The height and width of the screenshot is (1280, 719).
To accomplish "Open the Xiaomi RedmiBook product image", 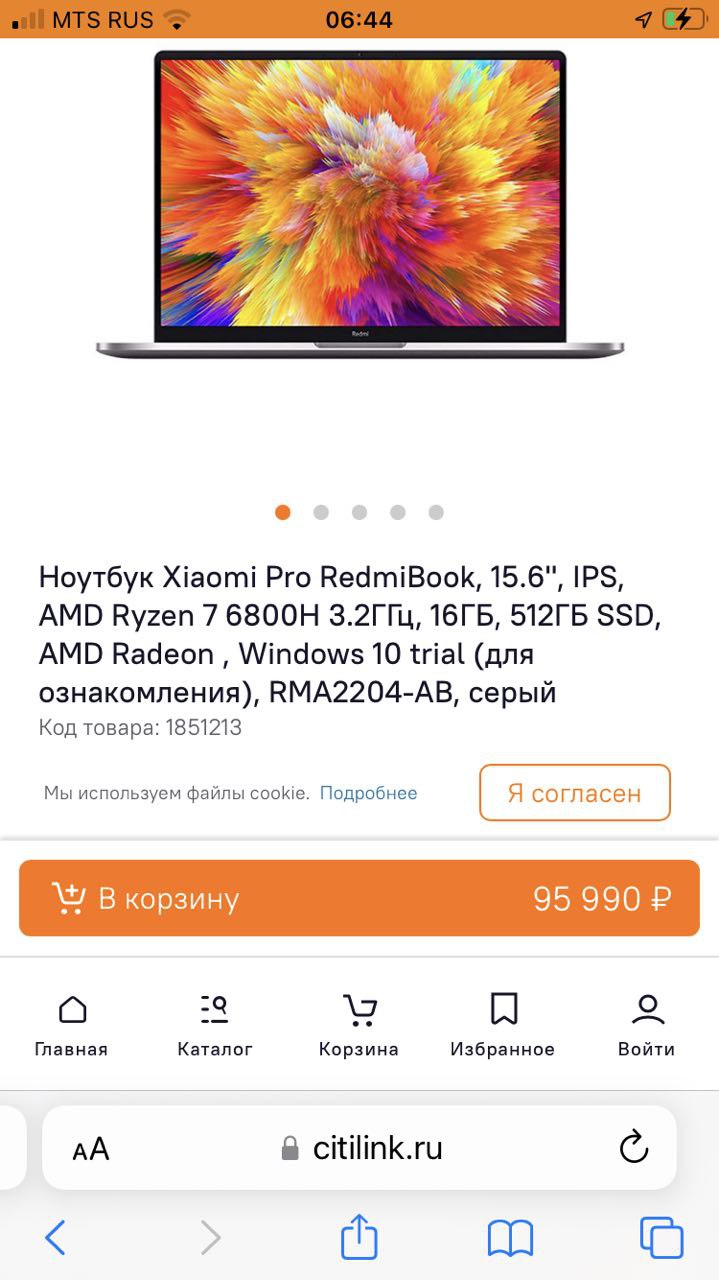I will coord(360,205).
